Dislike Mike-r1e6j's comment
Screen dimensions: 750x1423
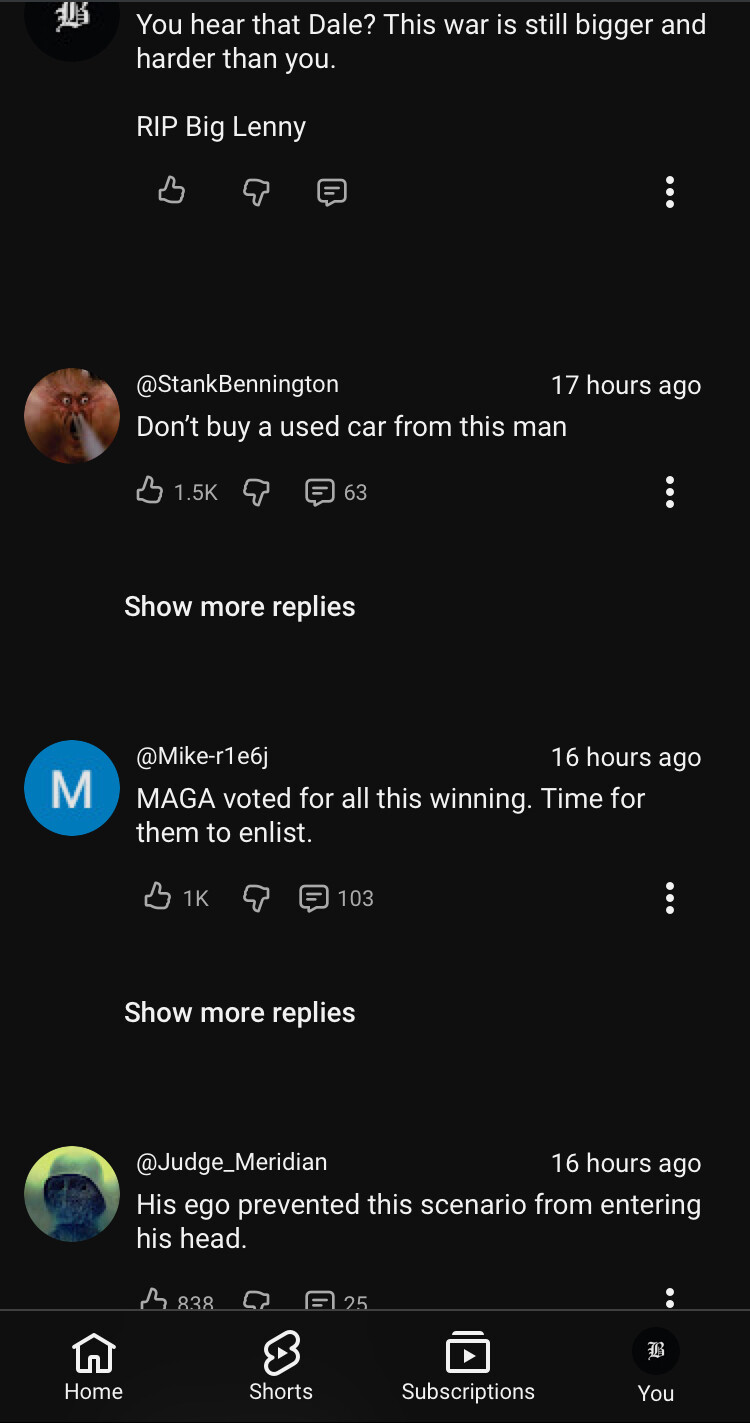[x=256, y=898]
